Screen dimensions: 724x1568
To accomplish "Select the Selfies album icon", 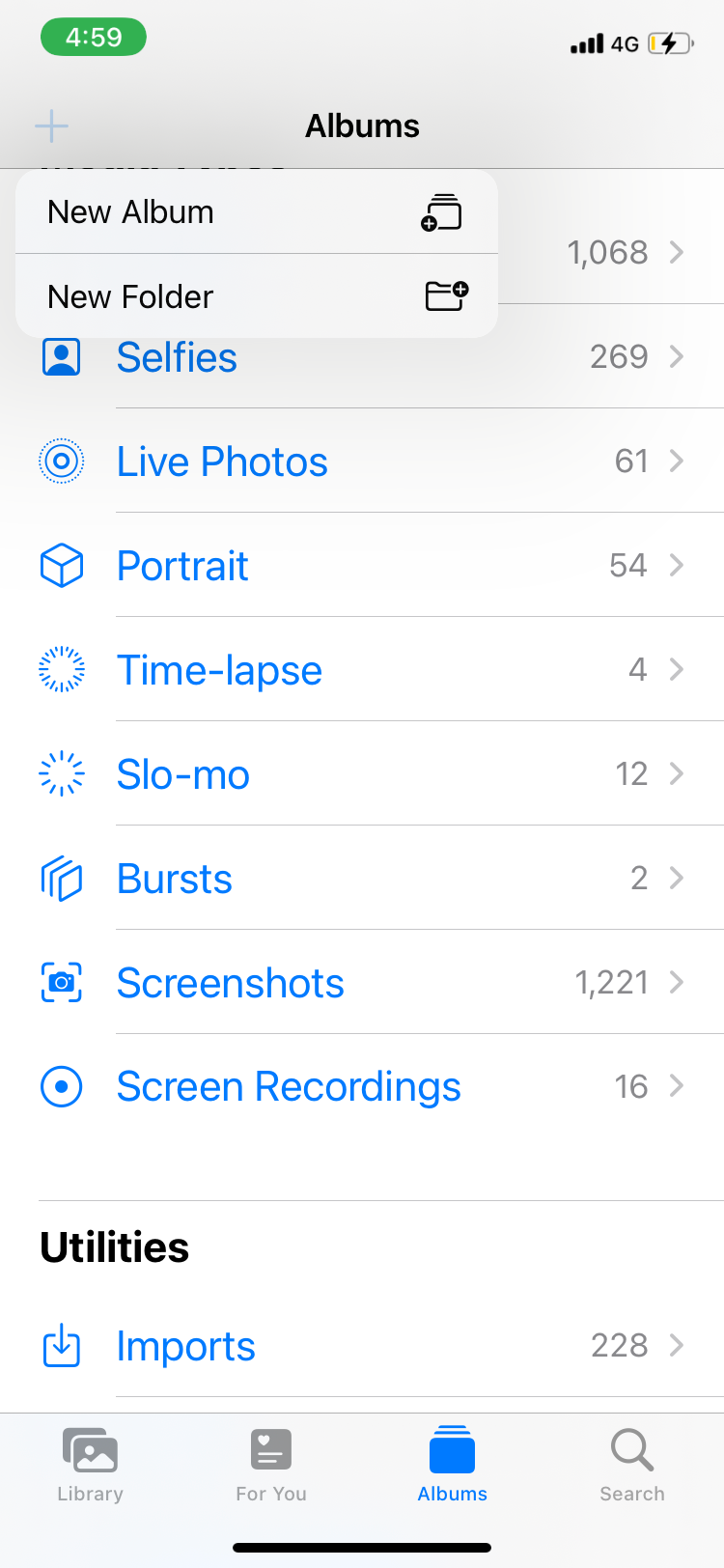I will 61,356.
